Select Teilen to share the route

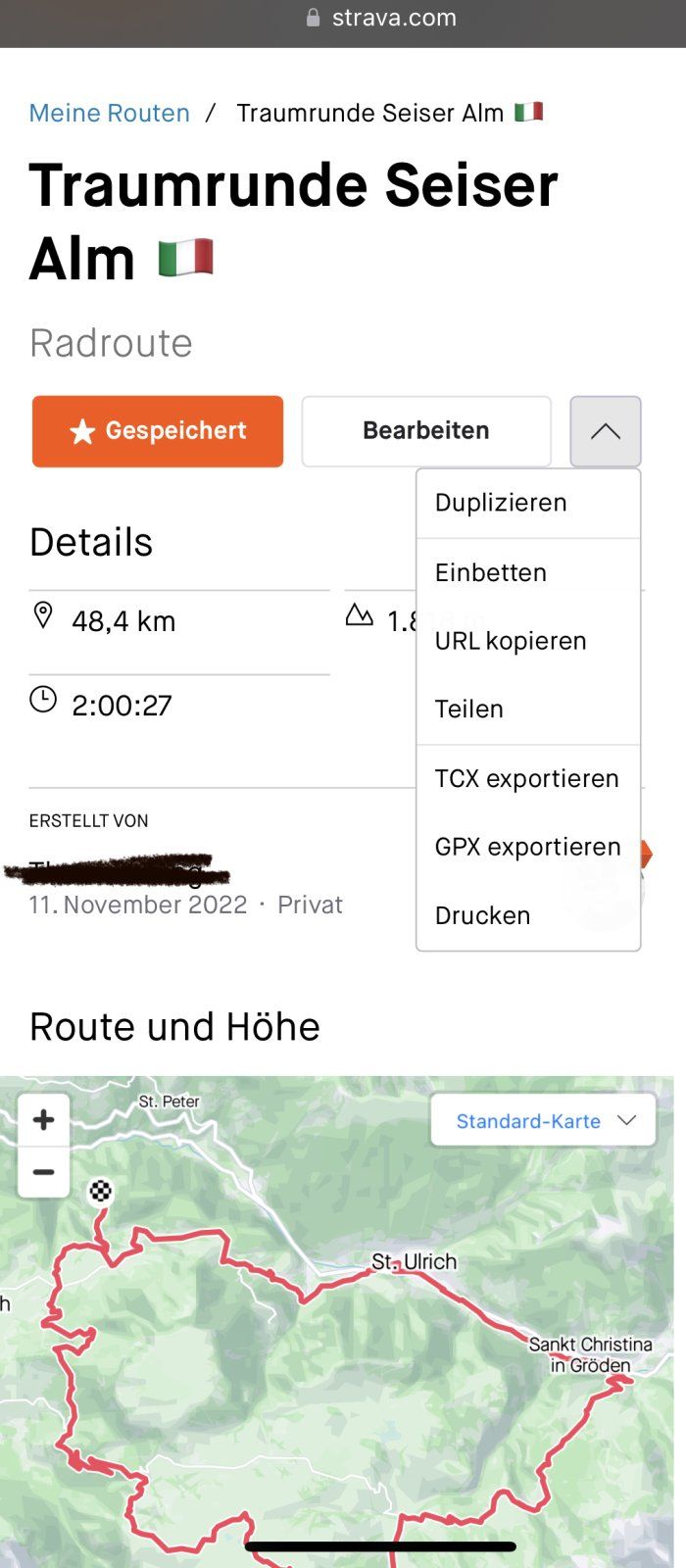[x=469, y=710]
